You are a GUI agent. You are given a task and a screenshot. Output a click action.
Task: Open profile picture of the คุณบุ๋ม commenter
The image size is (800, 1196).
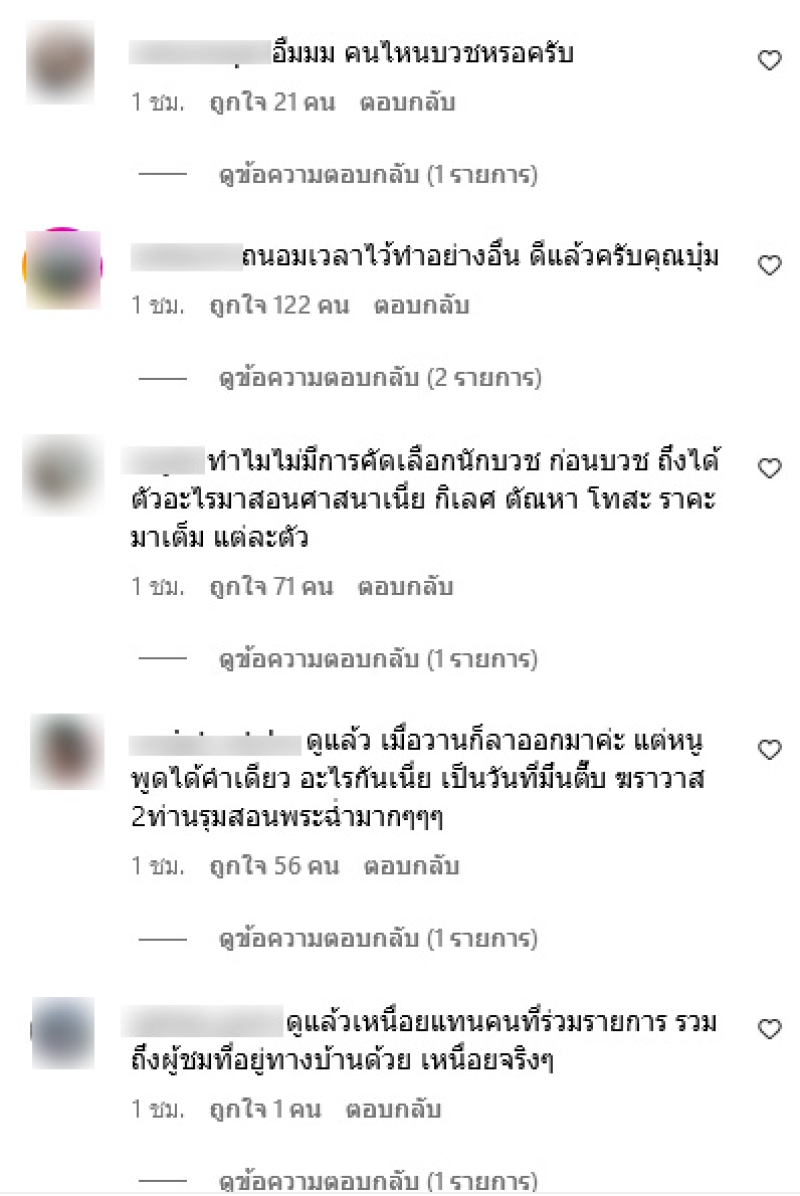[62, 268]
